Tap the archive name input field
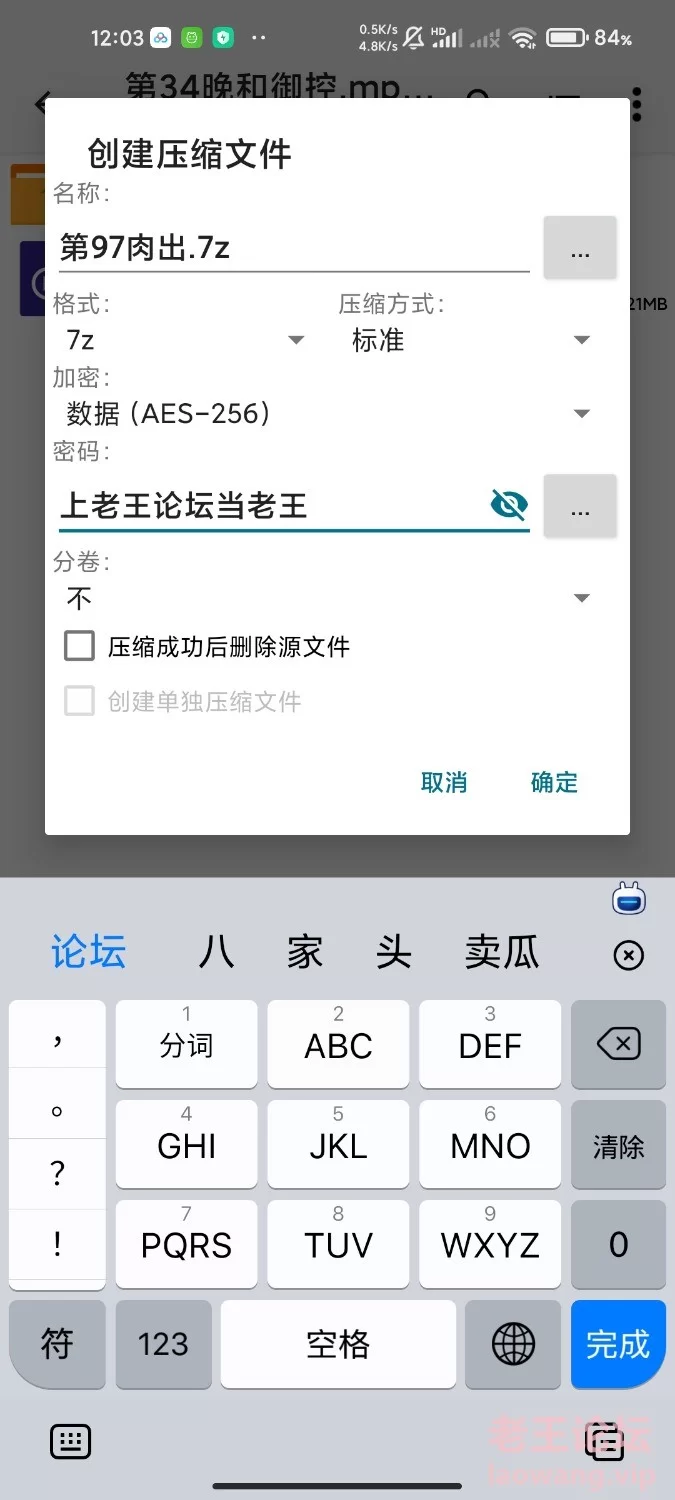 point(294,247)
